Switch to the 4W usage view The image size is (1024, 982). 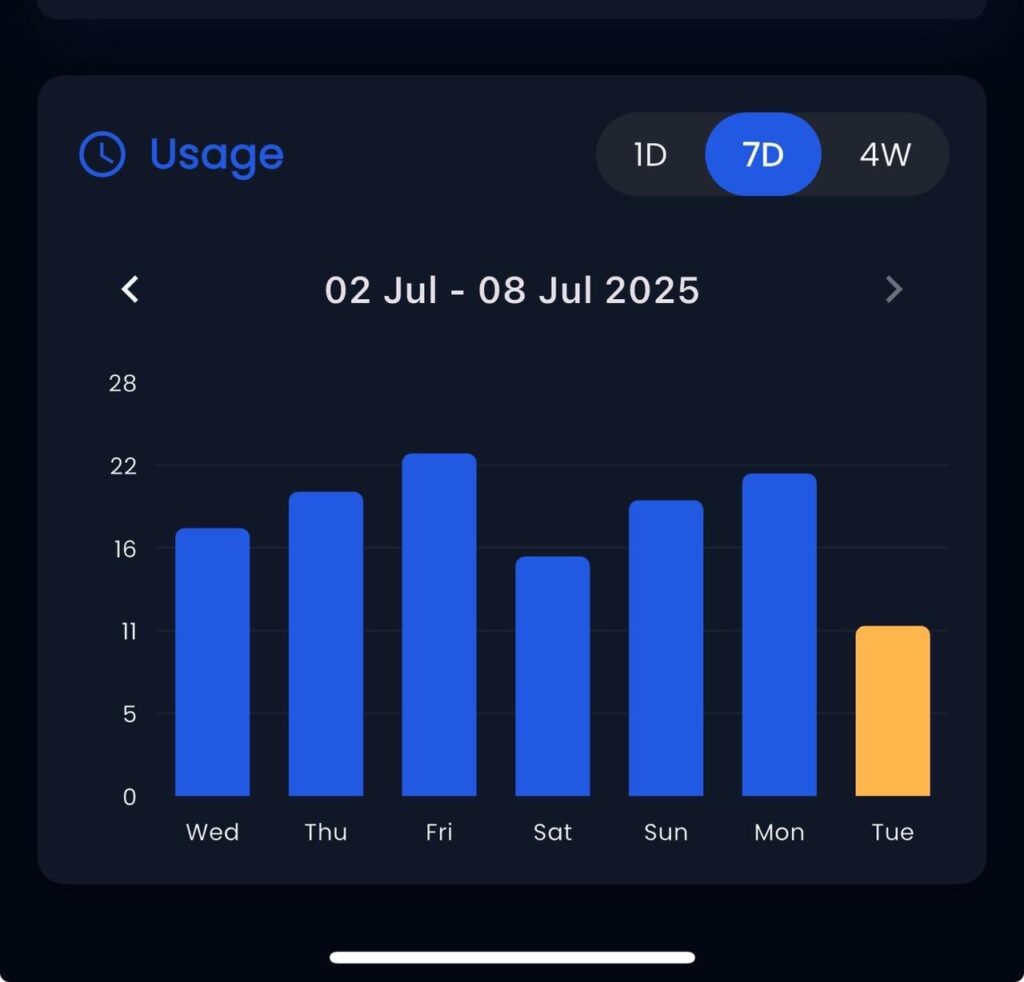(885, 155)
